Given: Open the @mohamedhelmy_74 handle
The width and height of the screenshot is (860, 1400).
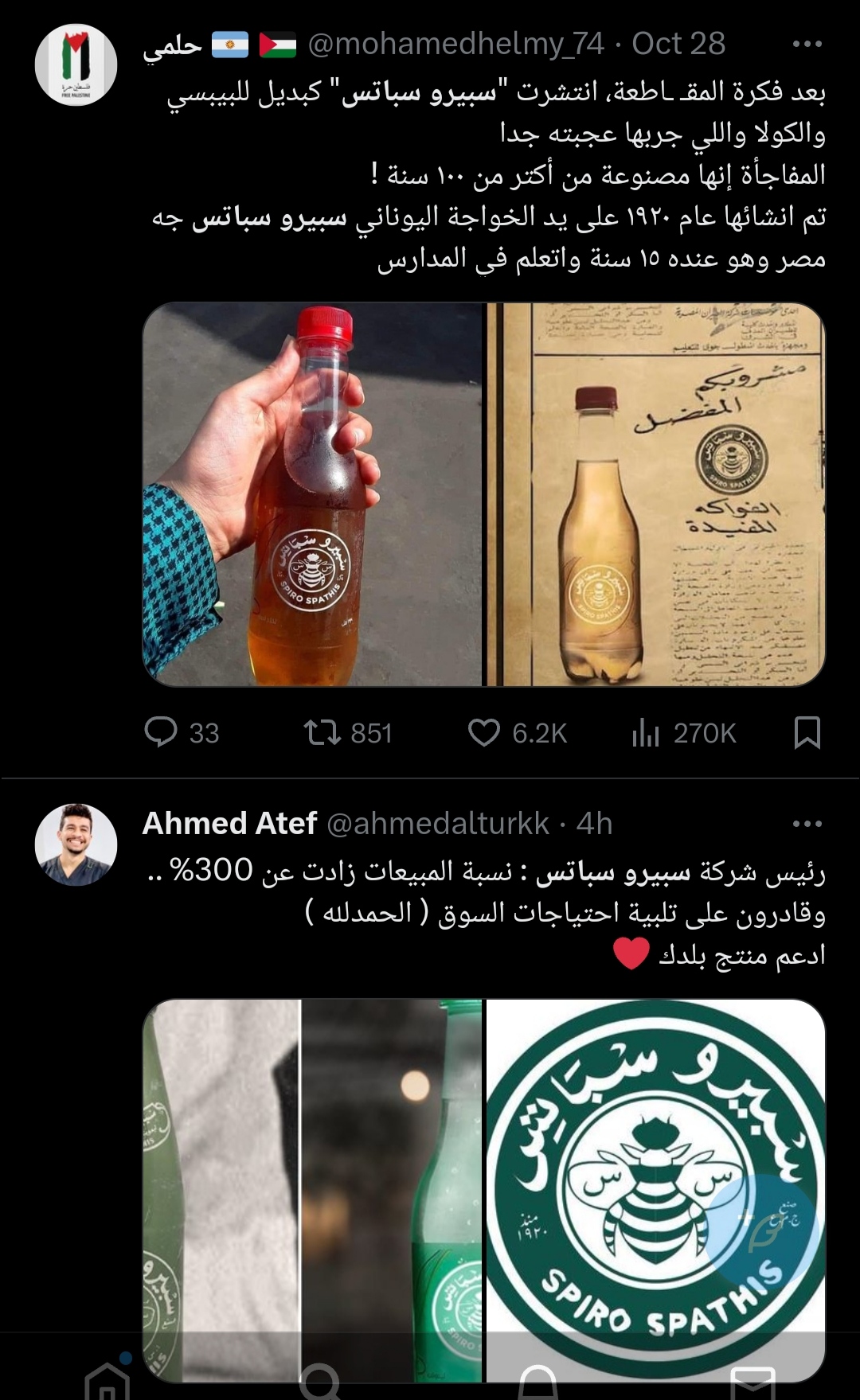Looking at the screenshot, I should click(455, 45).
